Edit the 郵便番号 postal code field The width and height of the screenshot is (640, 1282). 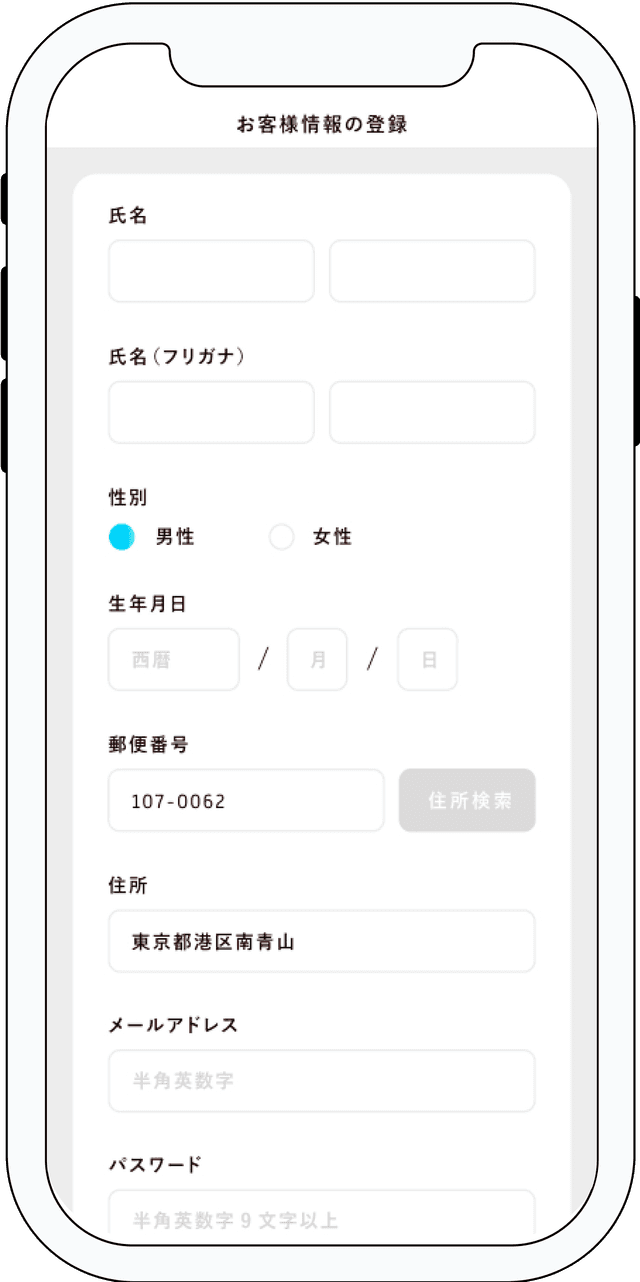pos(246,800)
